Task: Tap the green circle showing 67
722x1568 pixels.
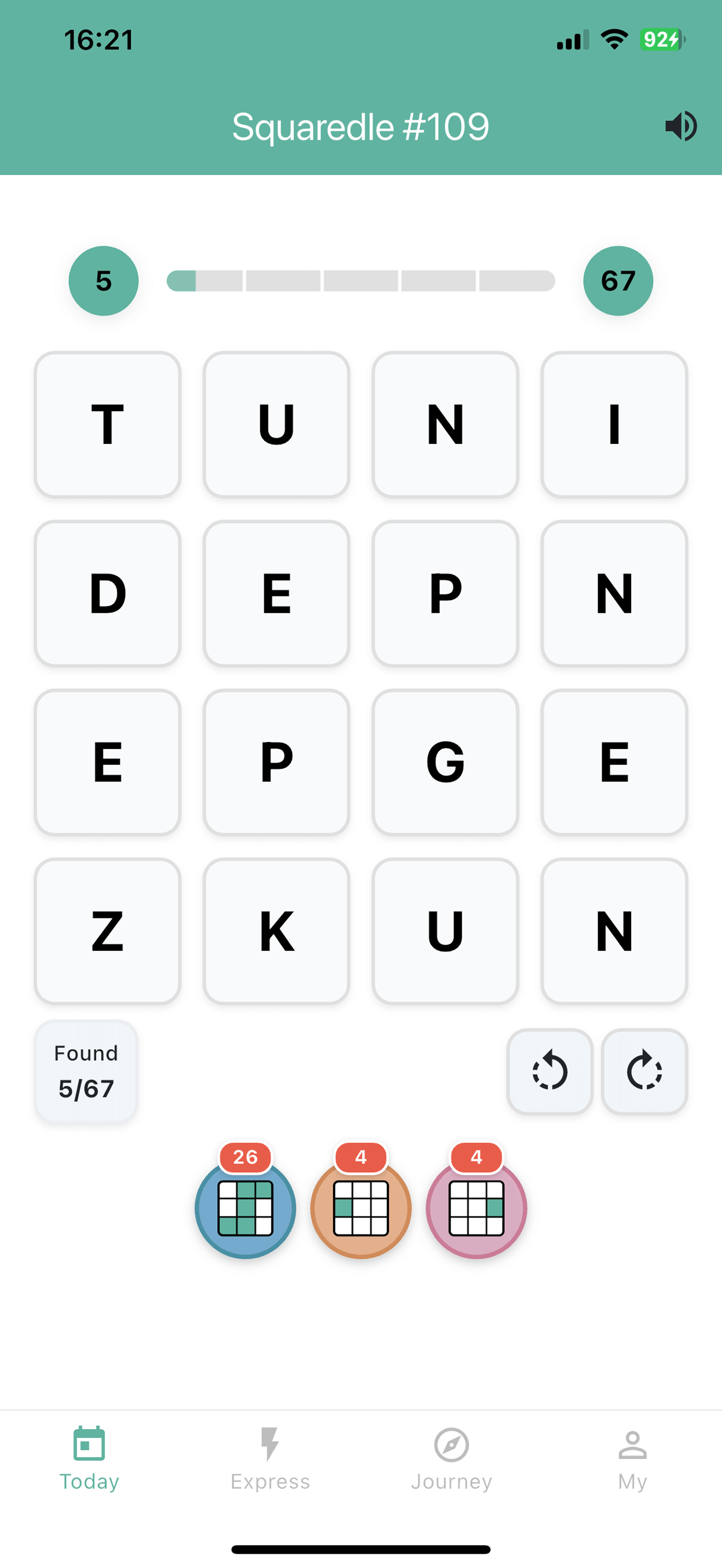Action: coord(619,280)
